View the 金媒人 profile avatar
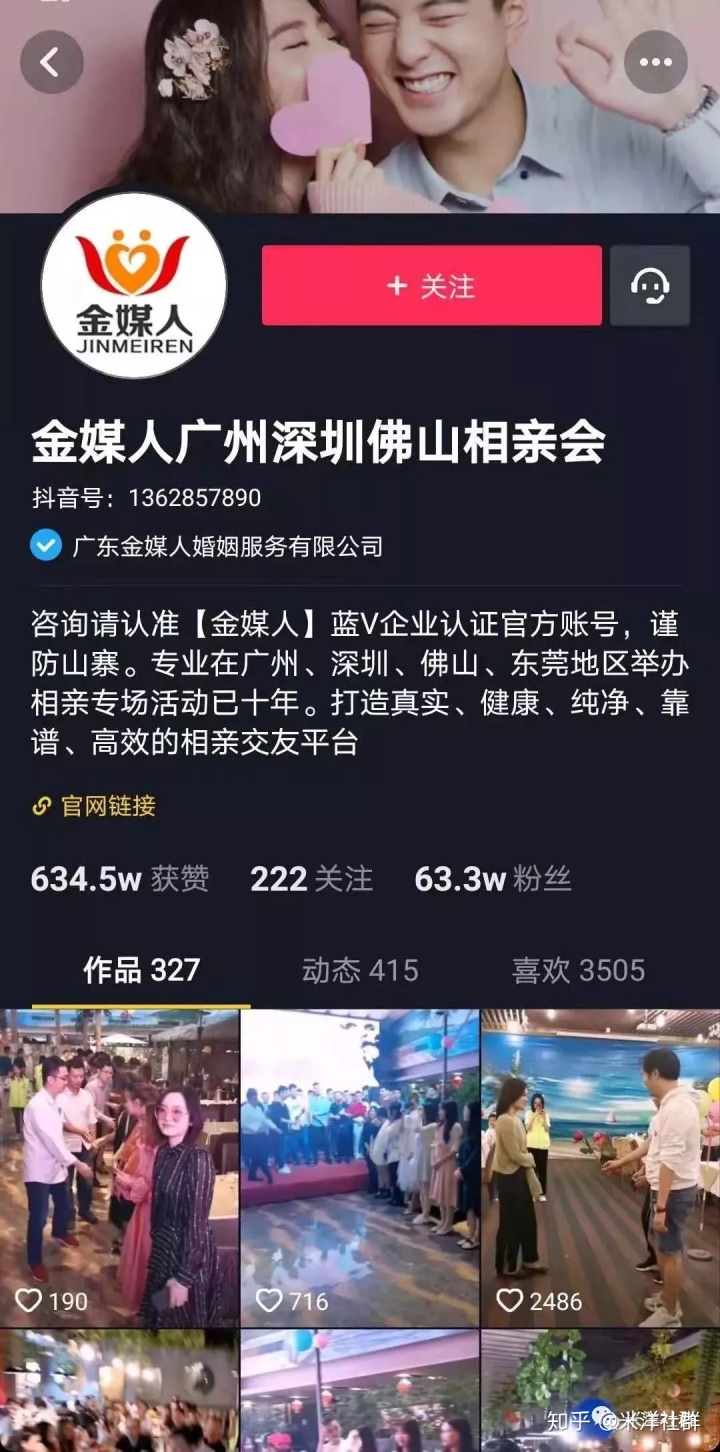Viewport: 720px width, 1452px height. (x=134, y=286)
